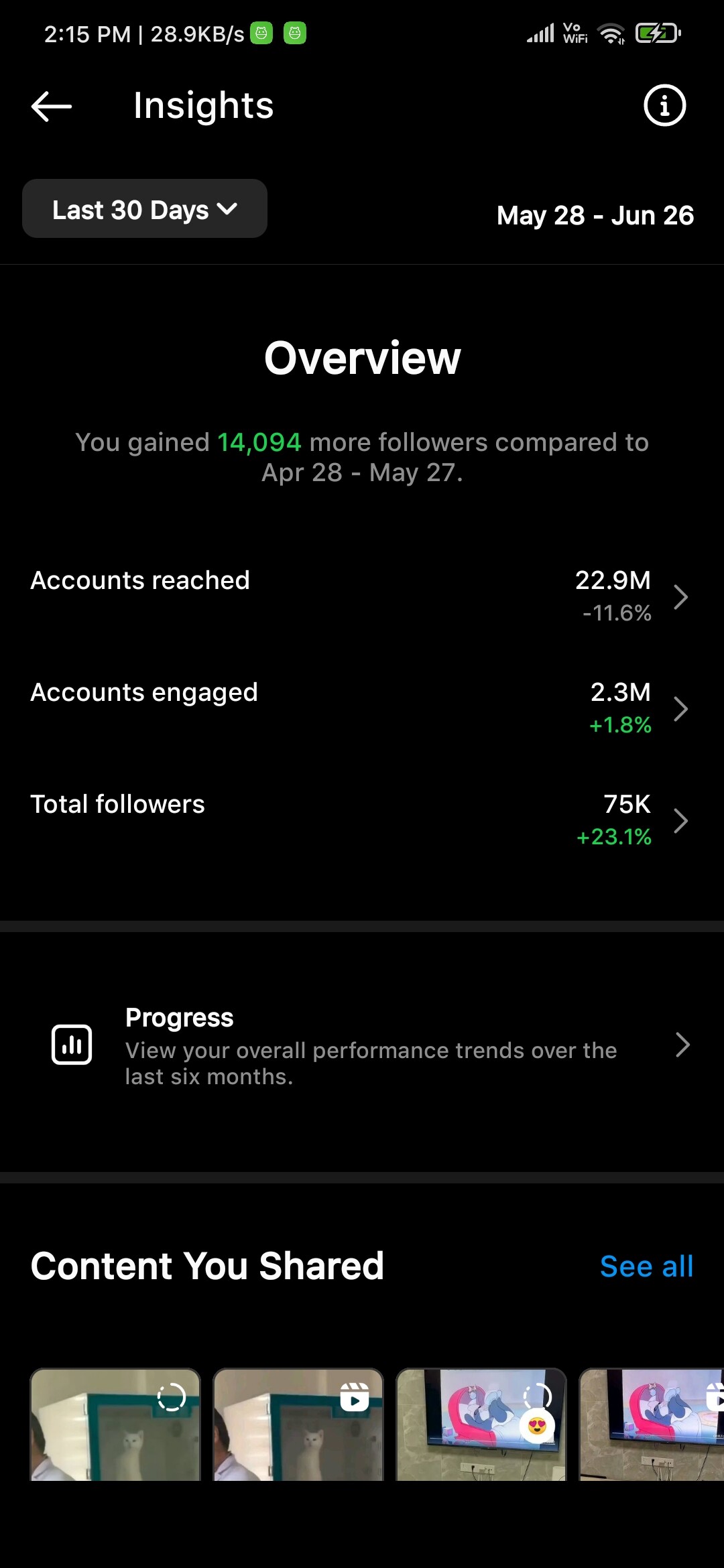Viewport: 724px width, 1568px height.
Task: Open the cat reel thumbnail
Action: [x=298, y=1424]
